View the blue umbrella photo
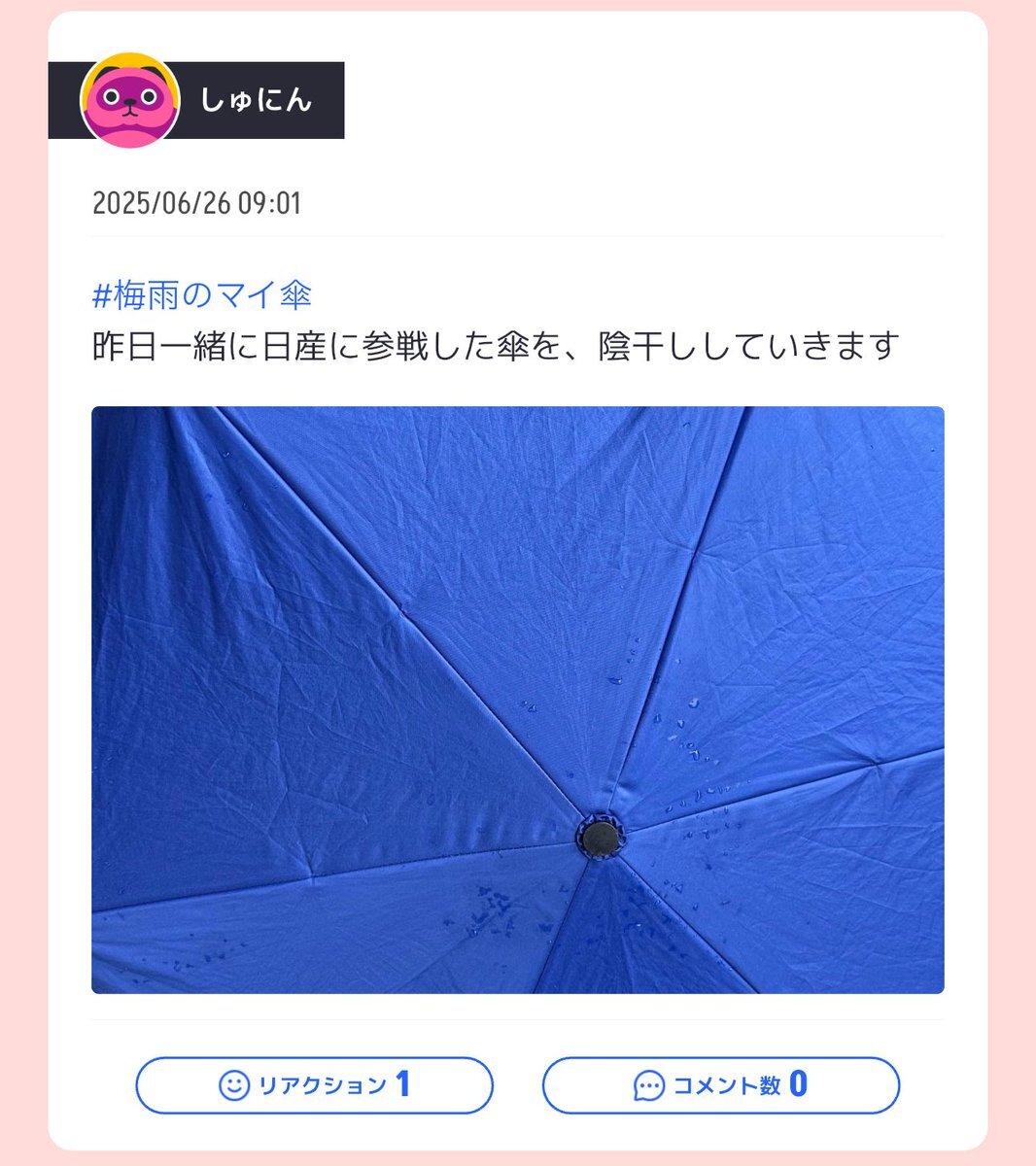Viewport: 1036px width, 1166px height. (x=517, y=700)
